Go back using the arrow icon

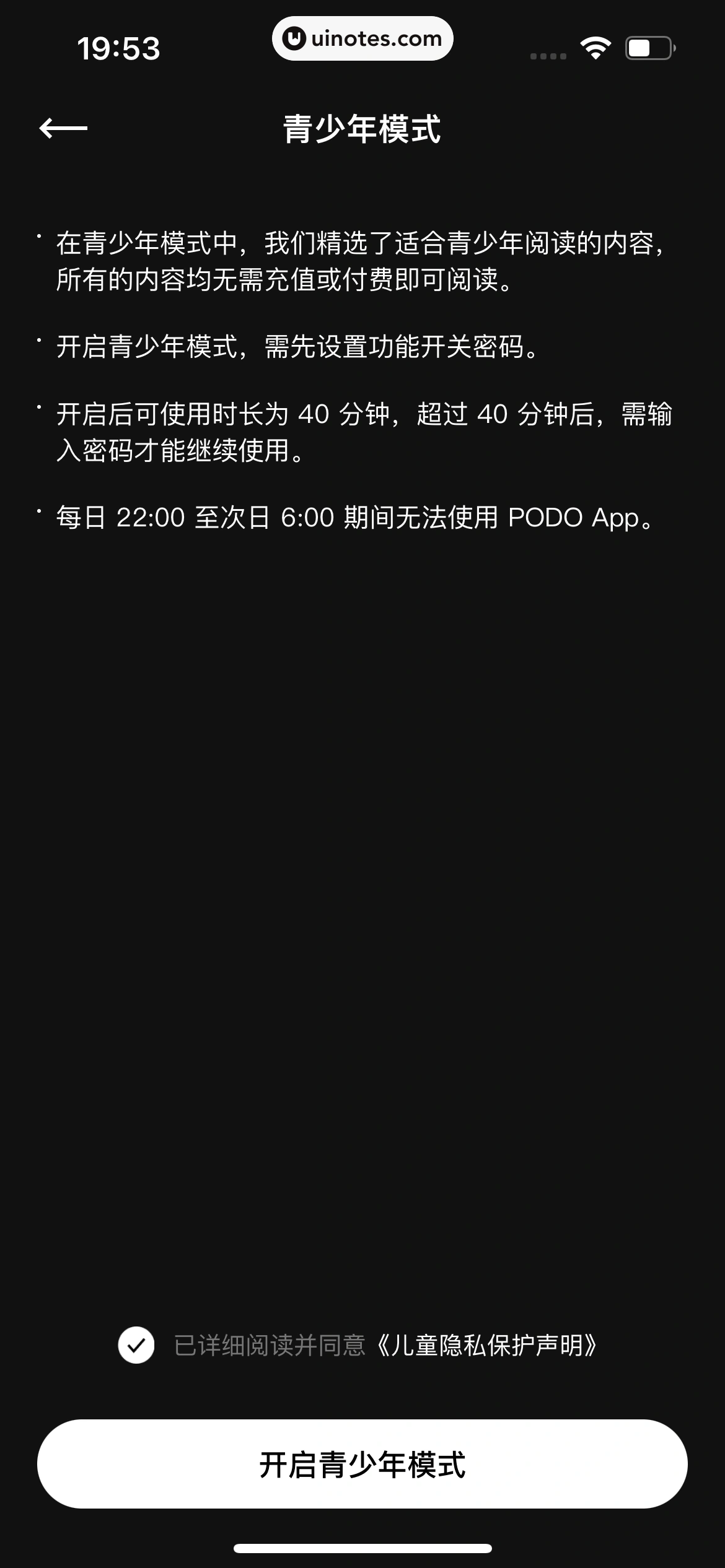click(63, 129)
